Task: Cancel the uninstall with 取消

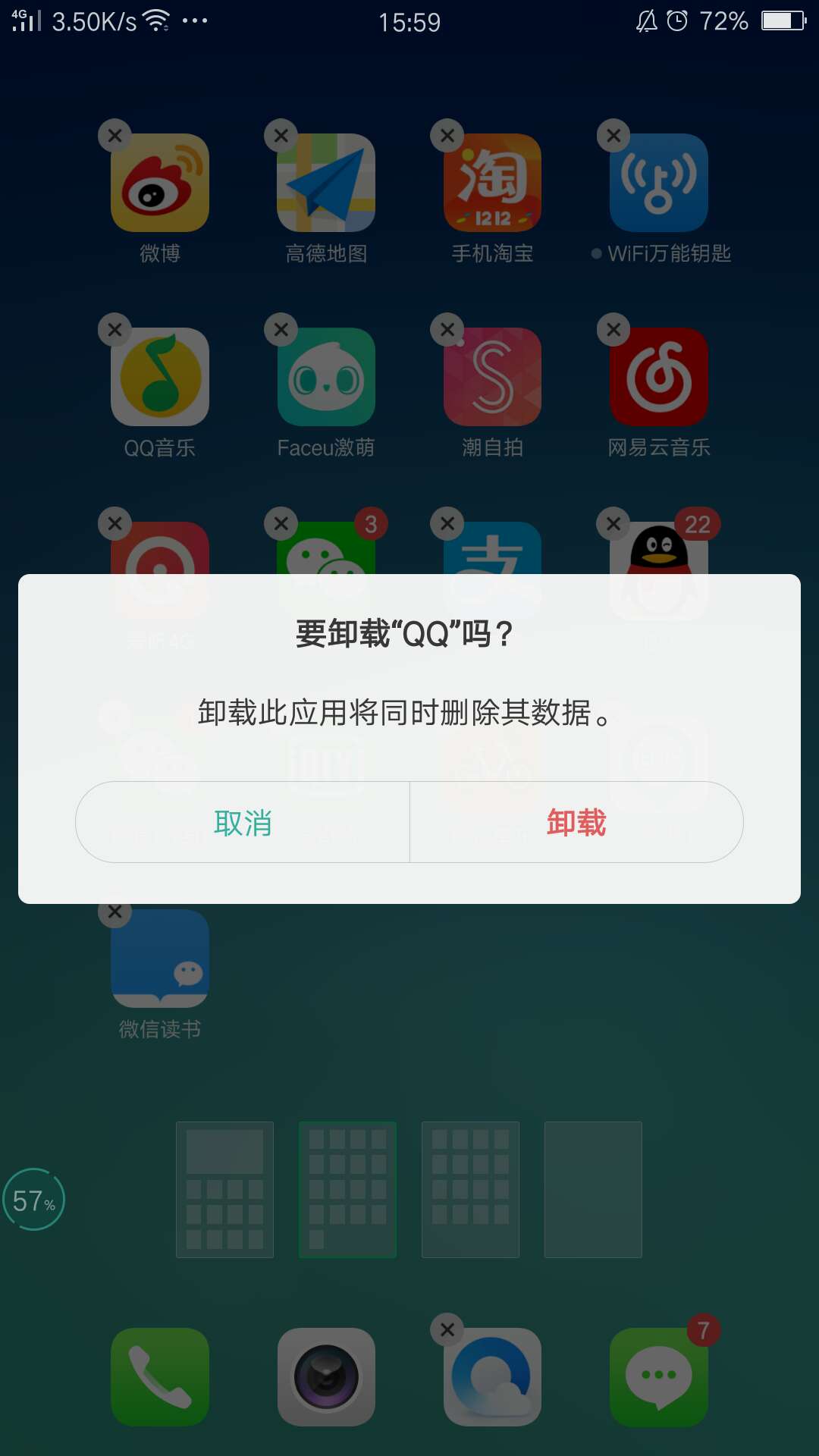Action: 243,823
